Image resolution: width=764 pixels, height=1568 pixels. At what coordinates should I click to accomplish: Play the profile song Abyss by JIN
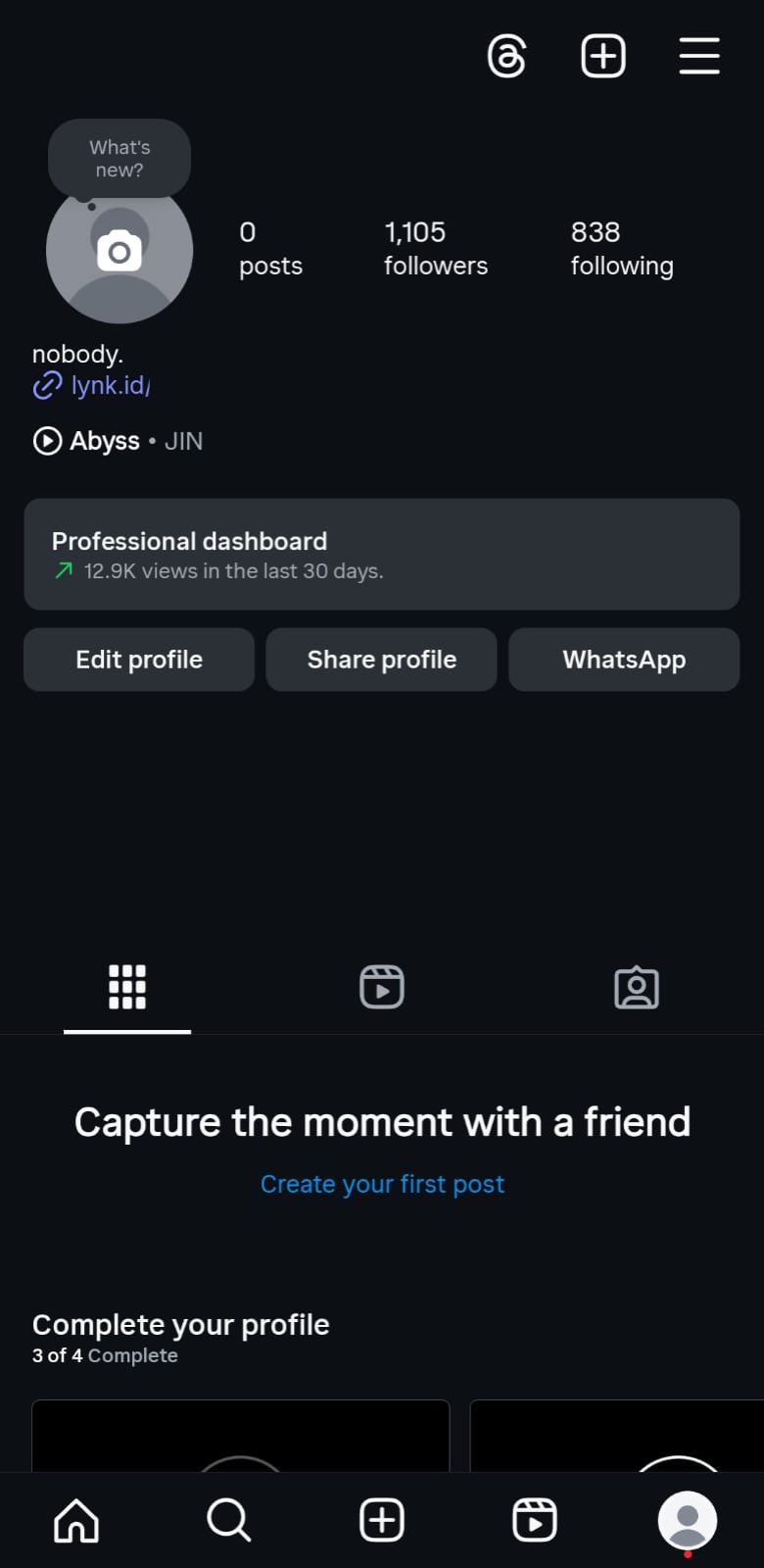coord(118,441)
